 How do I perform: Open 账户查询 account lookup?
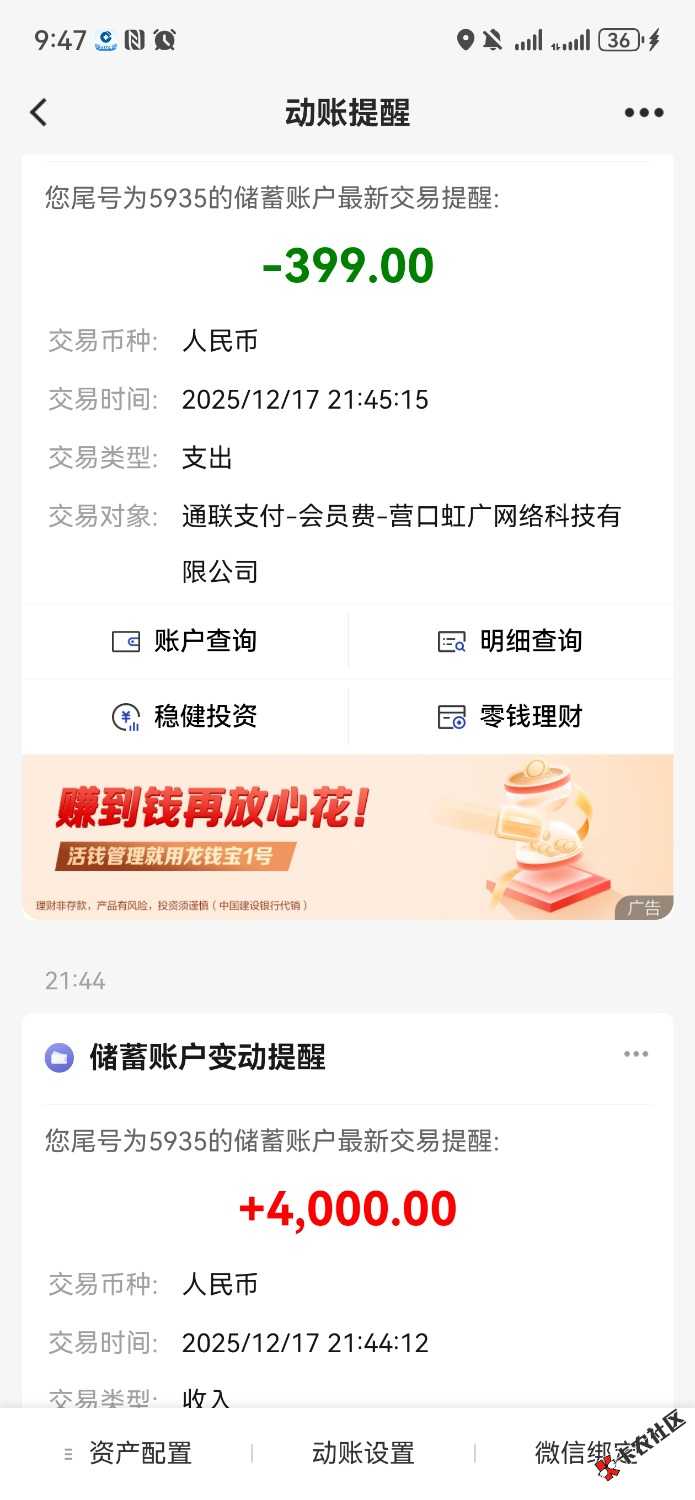pyautogui.click(x=185, y=641)
